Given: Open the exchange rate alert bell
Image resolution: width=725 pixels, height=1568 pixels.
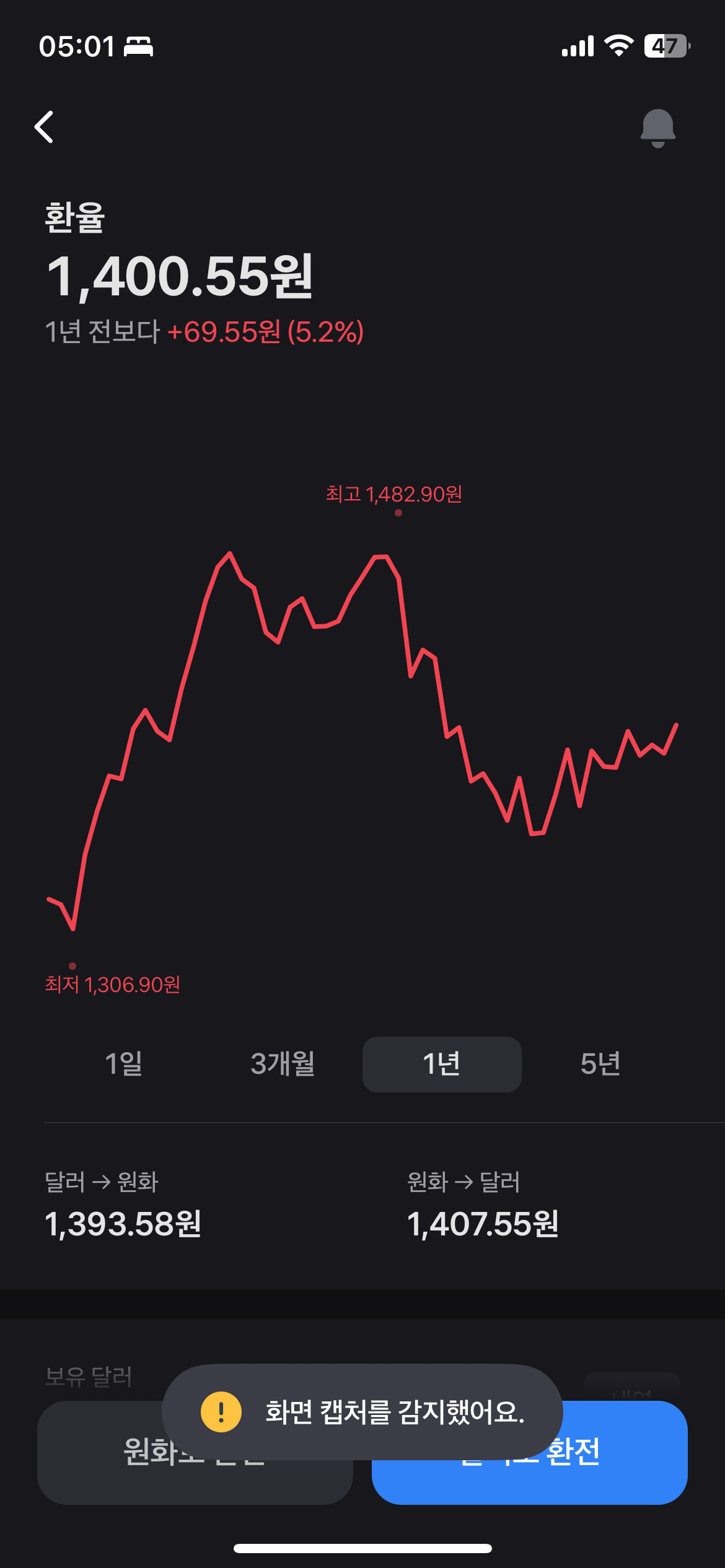Looking at the screenshot, I should [x=657, y=128].
